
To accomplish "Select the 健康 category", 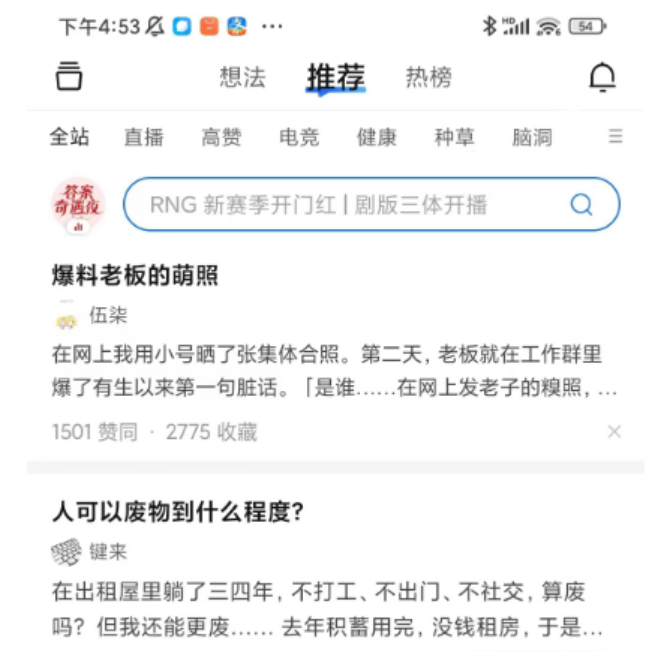I will click(x=377, y=137).
